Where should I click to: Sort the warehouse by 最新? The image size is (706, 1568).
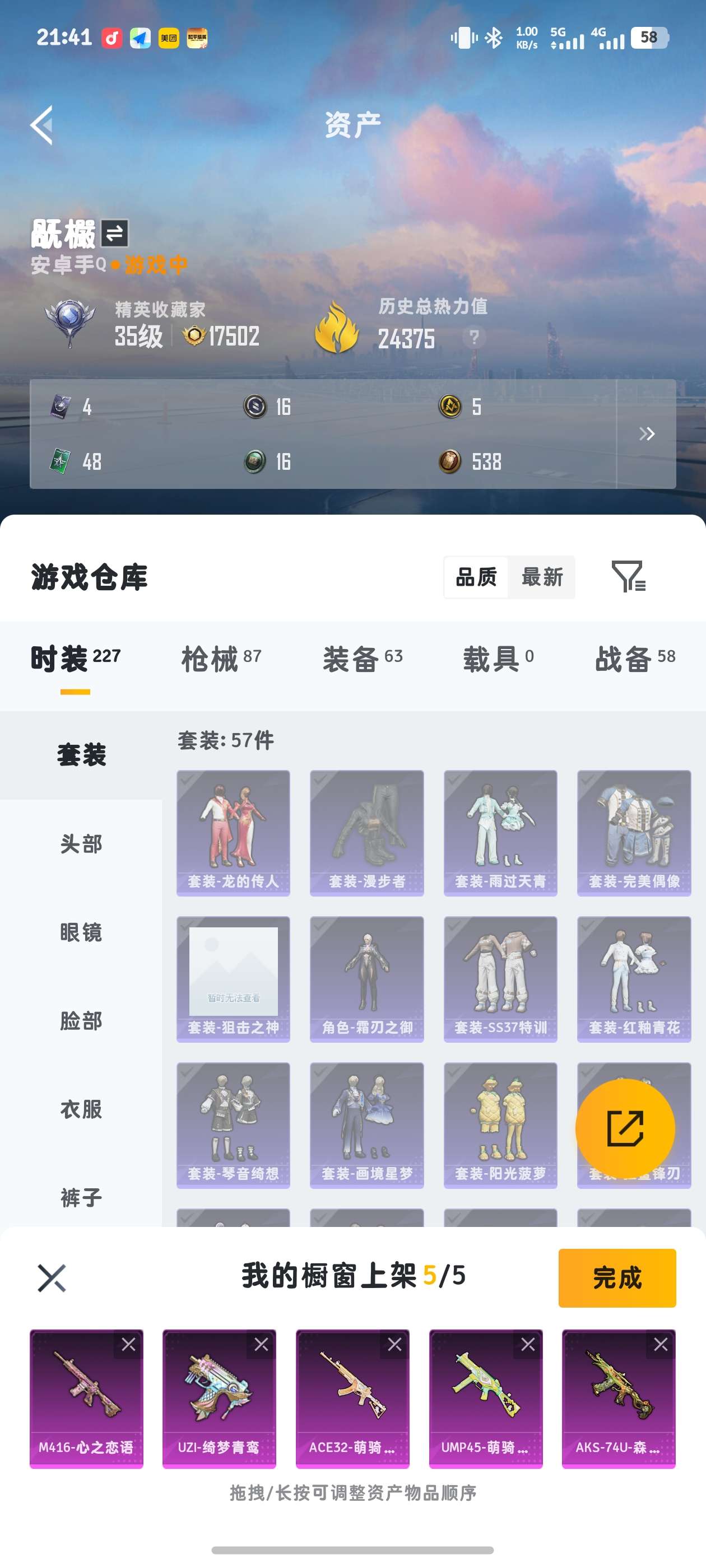tap(541, 577)
